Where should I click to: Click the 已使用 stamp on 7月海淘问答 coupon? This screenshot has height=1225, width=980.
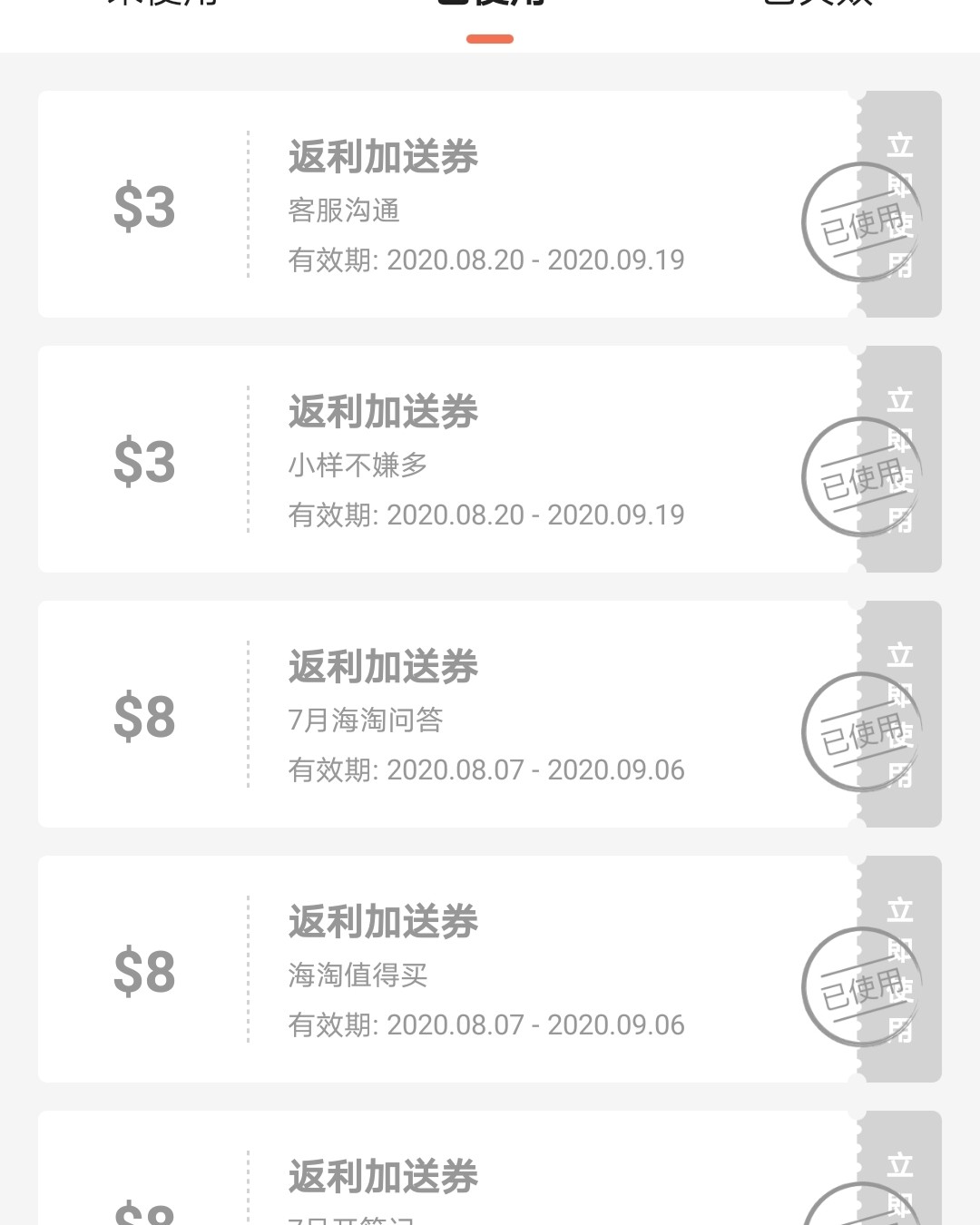(860, 730)
